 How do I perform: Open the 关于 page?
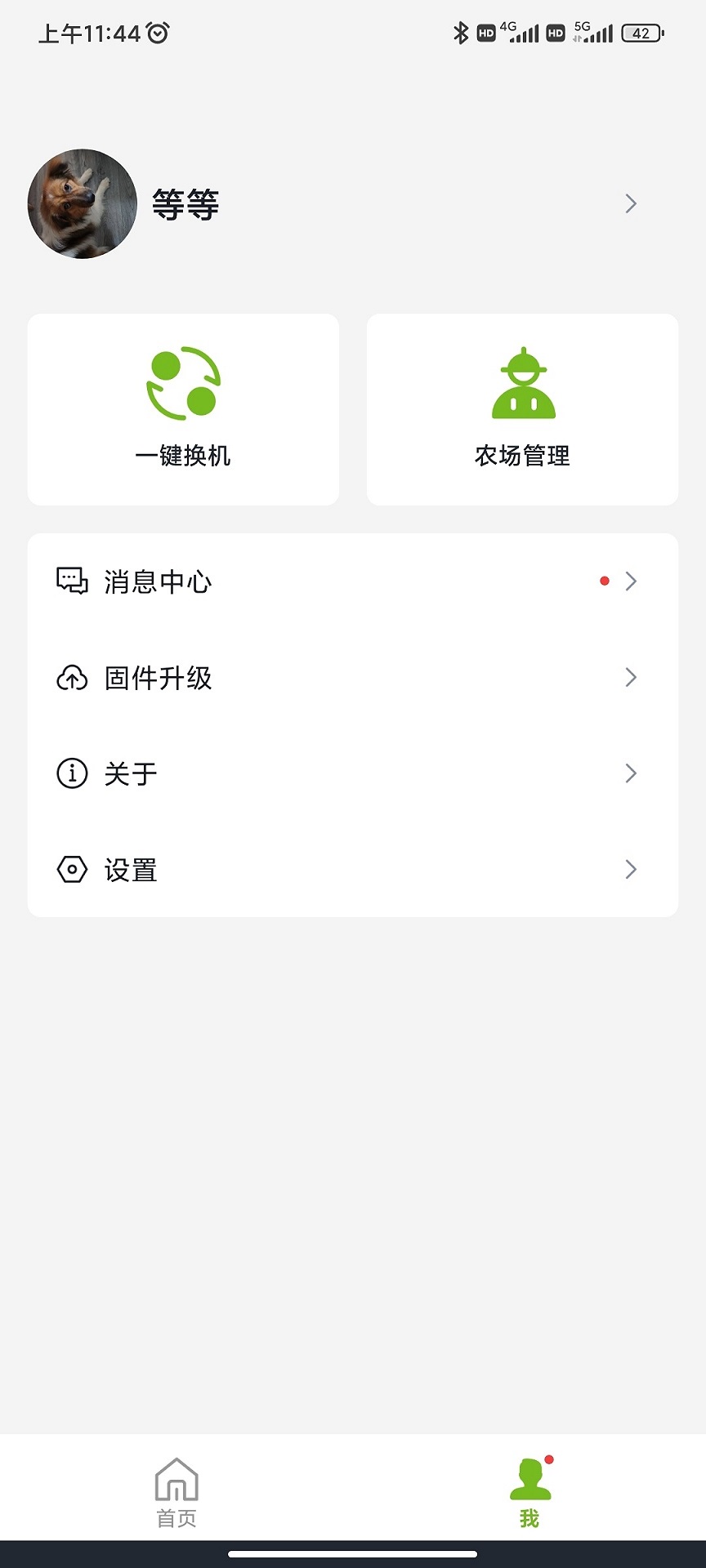[x=351, y=773]
